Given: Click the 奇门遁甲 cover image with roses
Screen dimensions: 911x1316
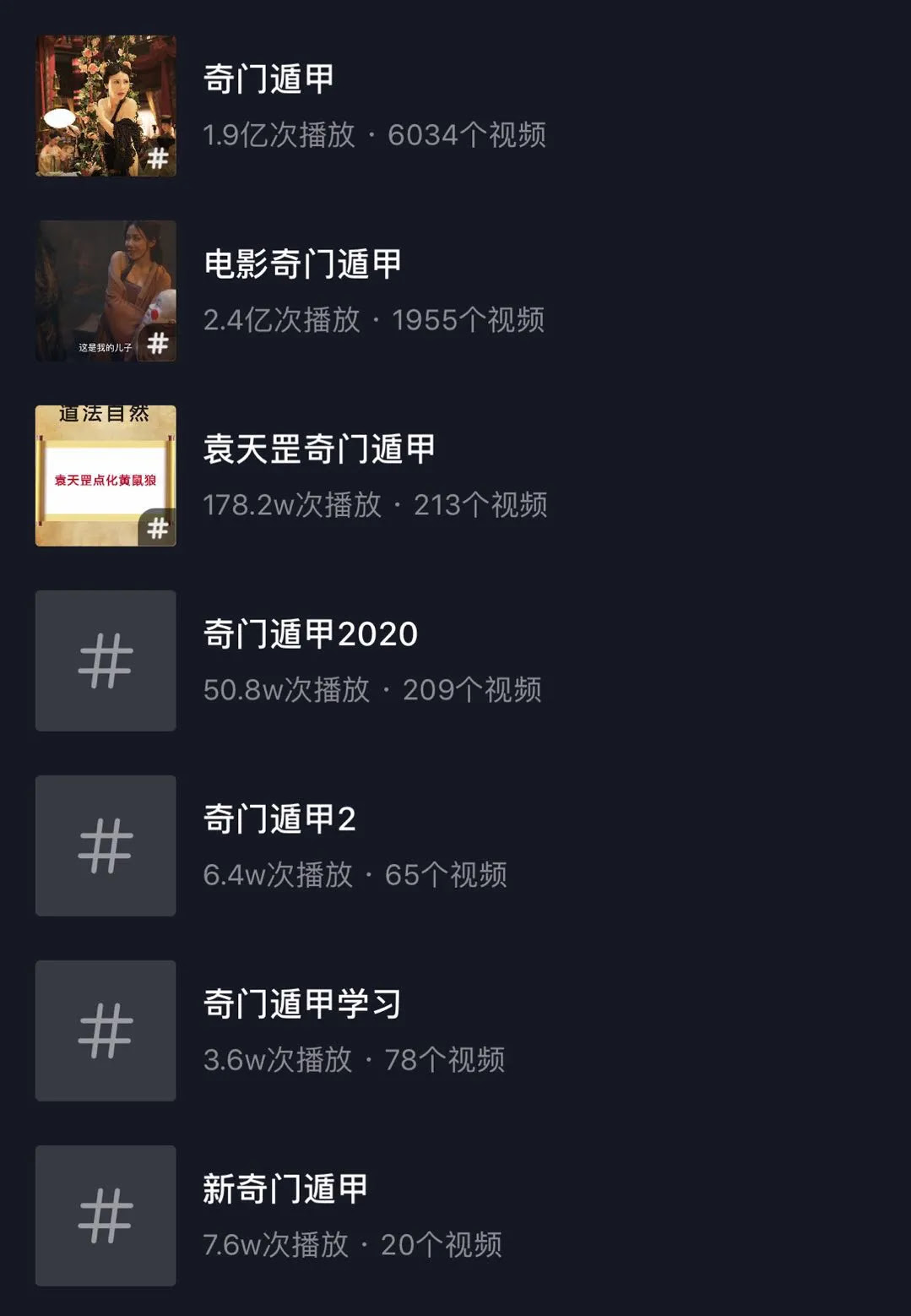Looking at the screenshot, I should [105, 106].
